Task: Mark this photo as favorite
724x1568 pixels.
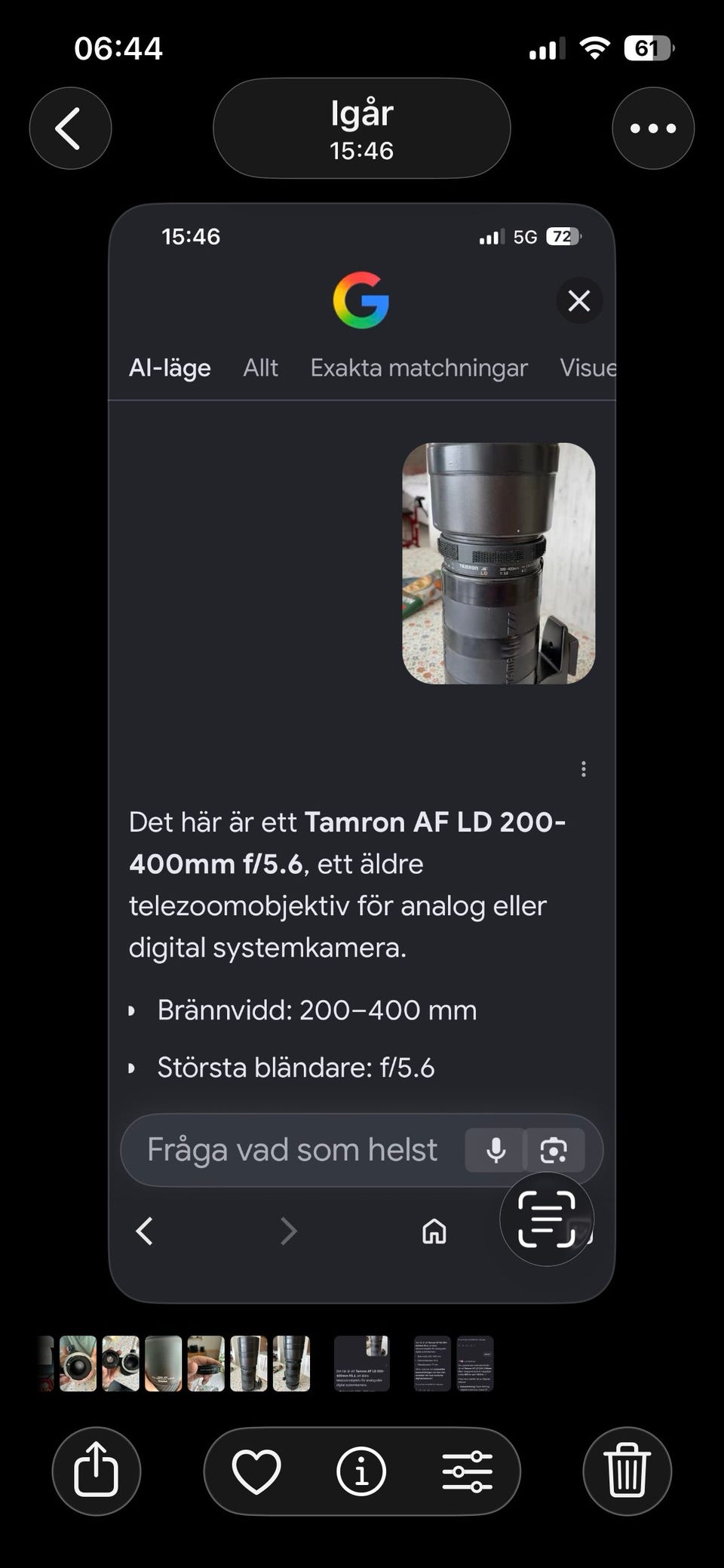Action: click(256, 1471)
